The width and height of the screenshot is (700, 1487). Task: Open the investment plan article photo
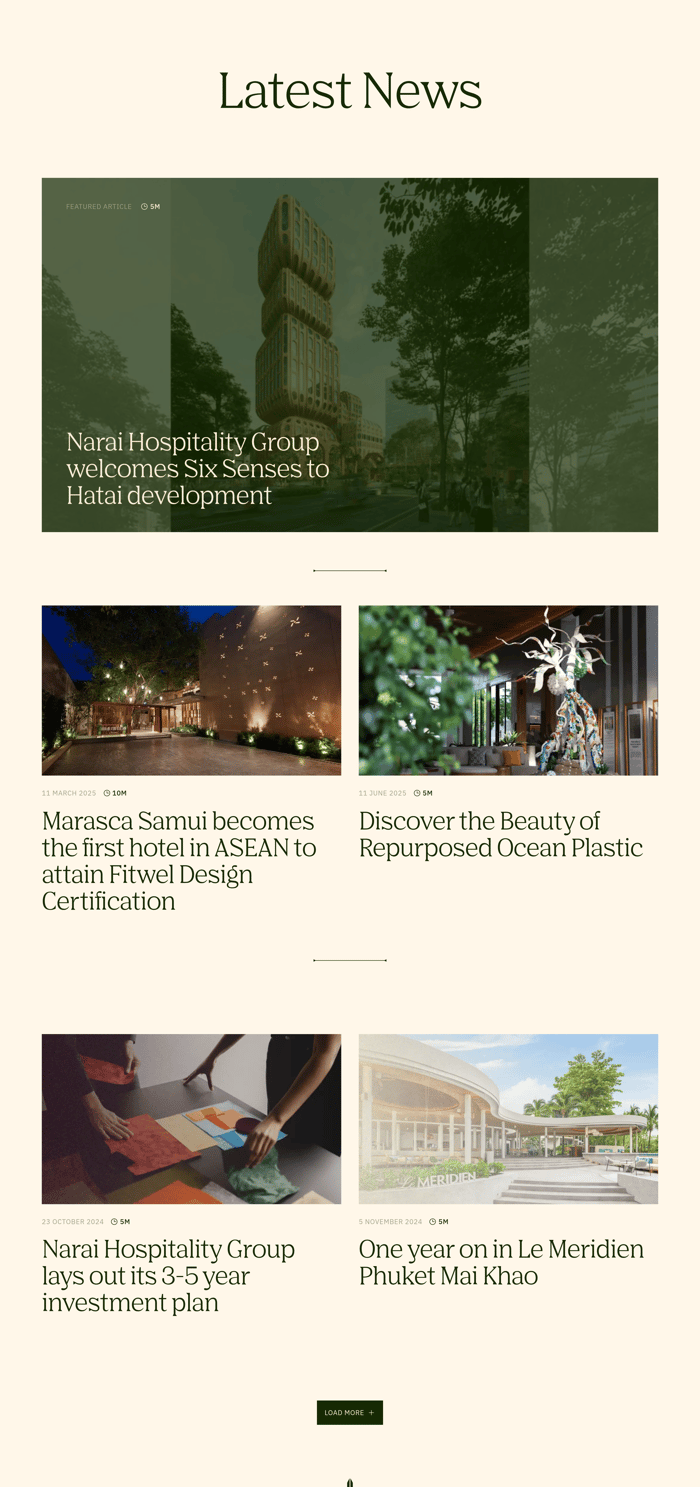point(191,1118)
